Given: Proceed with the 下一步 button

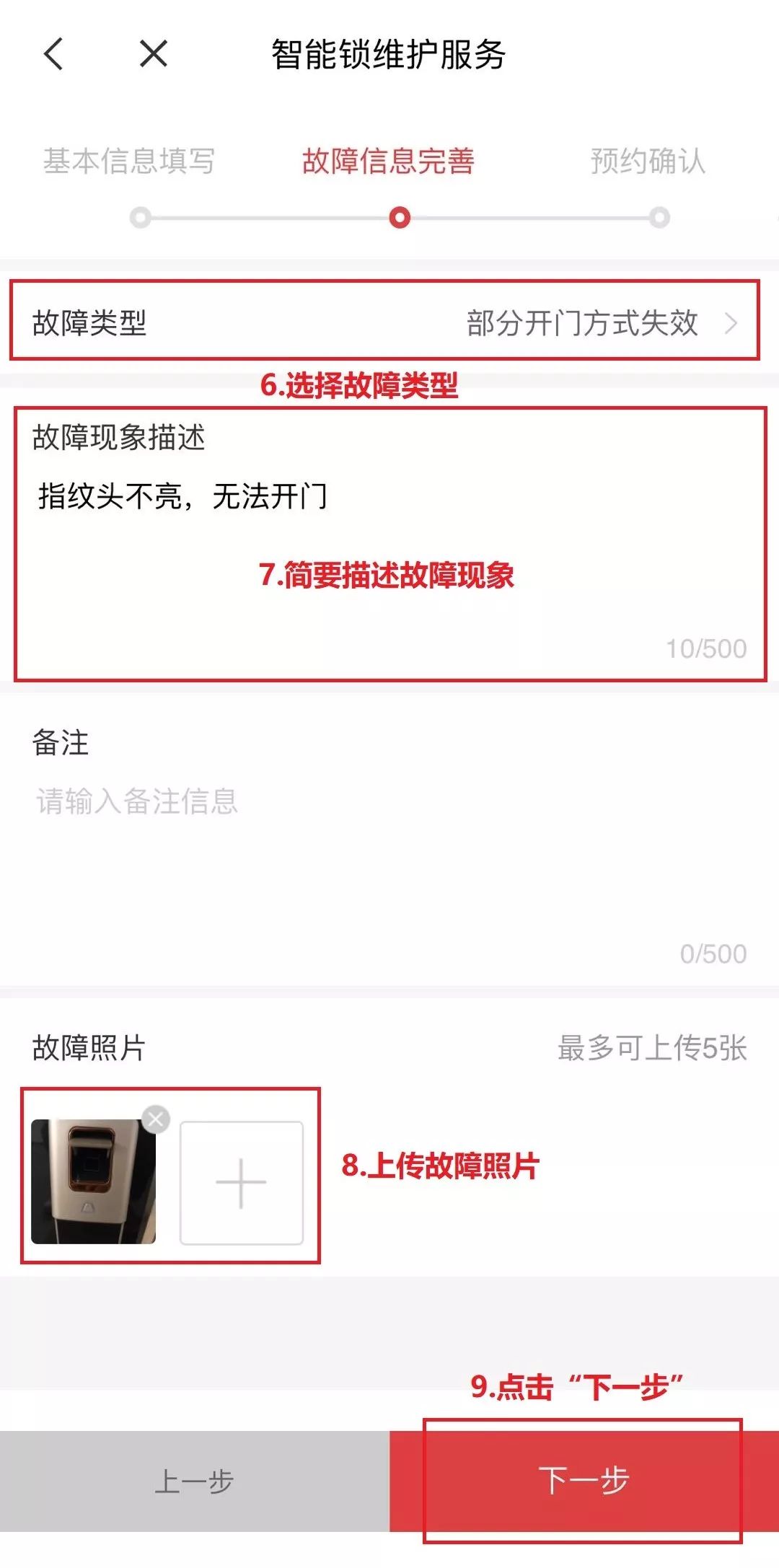Looking at the screenshot, I should pyautogui.click(x=583, y=1481).
